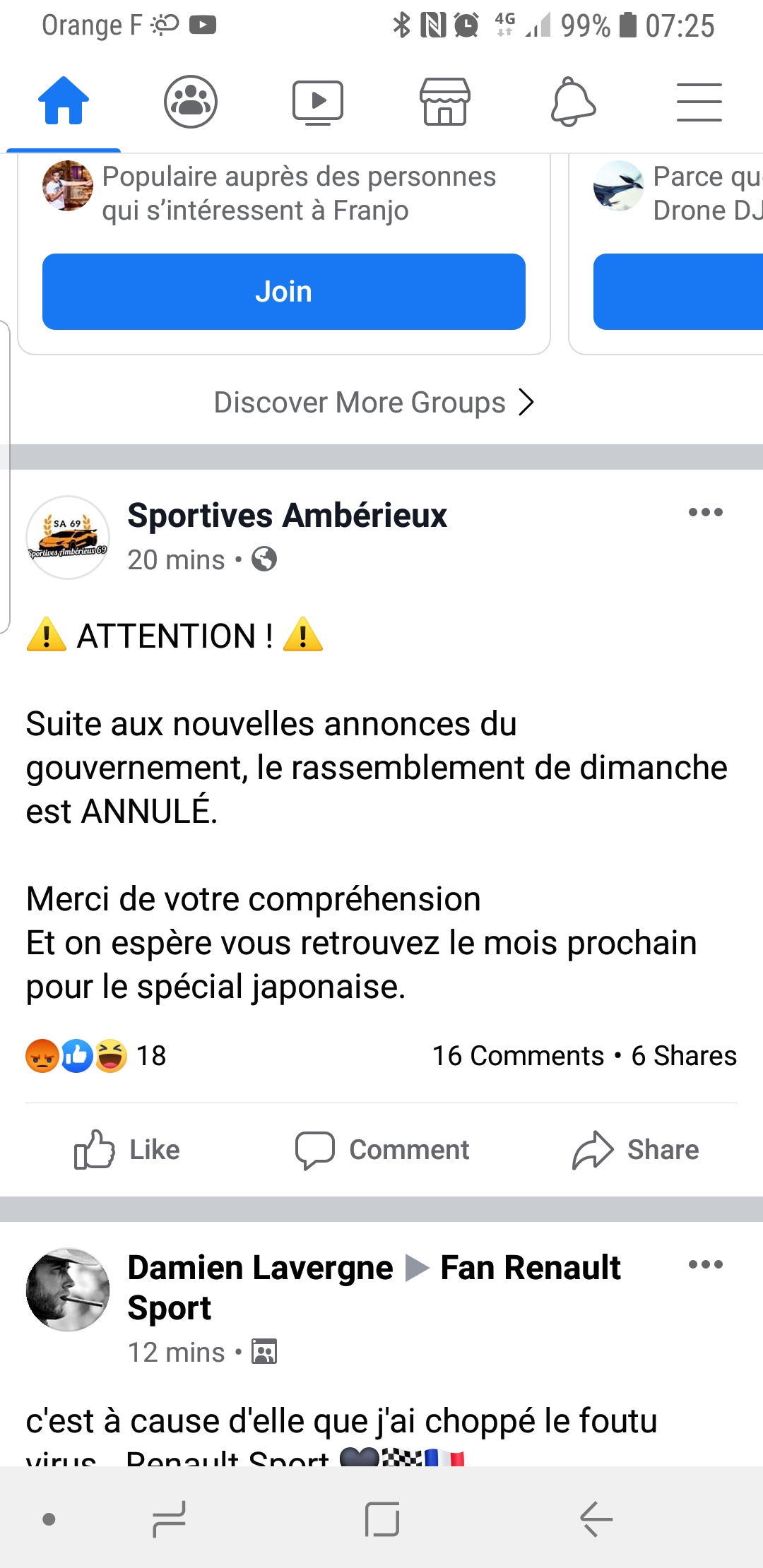
Task: Join the group popular with Franjo fans
Action: coord(283,292)
